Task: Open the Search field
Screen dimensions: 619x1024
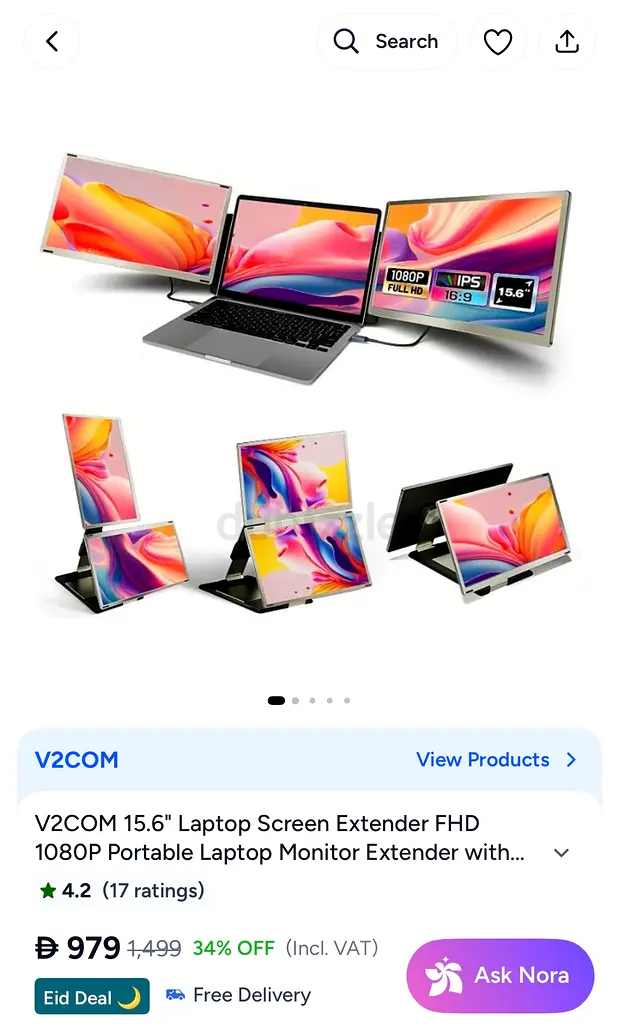Action: point(387,42)
